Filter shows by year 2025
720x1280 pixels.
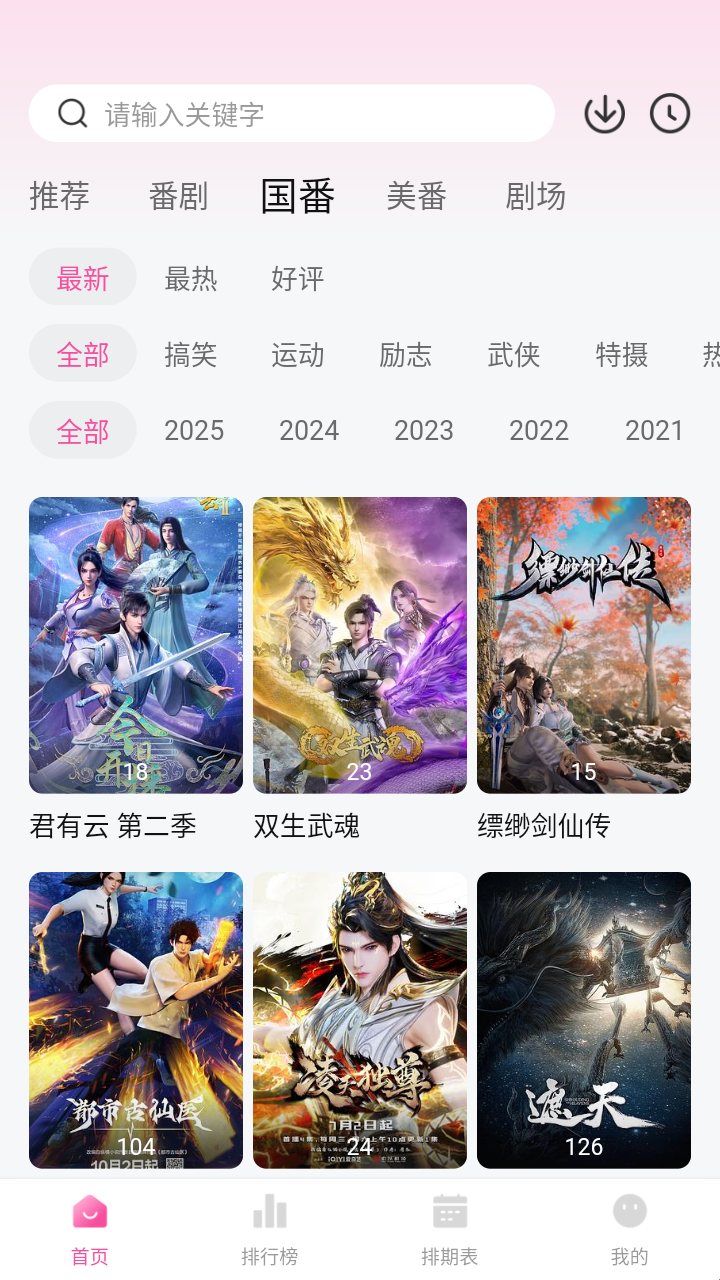(x=194, y=431)
